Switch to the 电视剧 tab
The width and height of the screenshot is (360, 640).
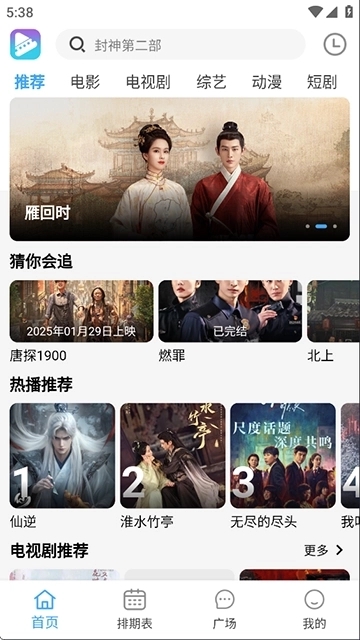(148, 82)
